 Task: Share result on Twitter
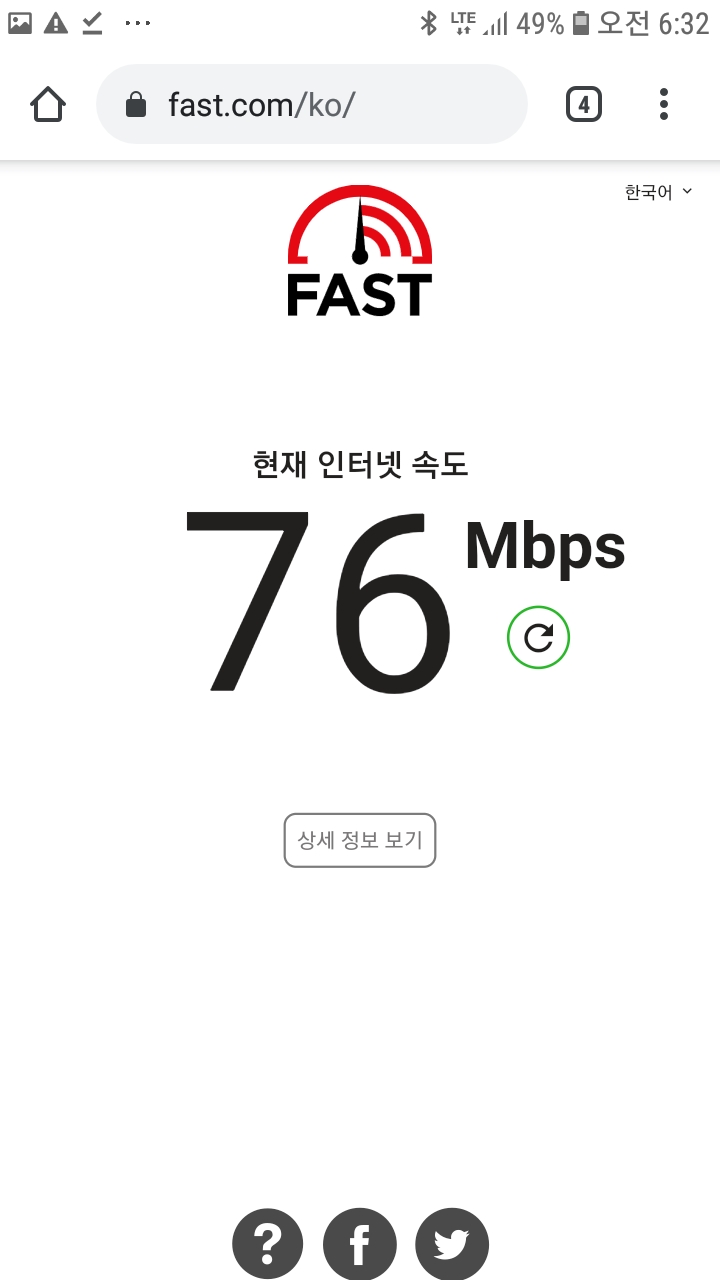click(x=452, y=1245)
